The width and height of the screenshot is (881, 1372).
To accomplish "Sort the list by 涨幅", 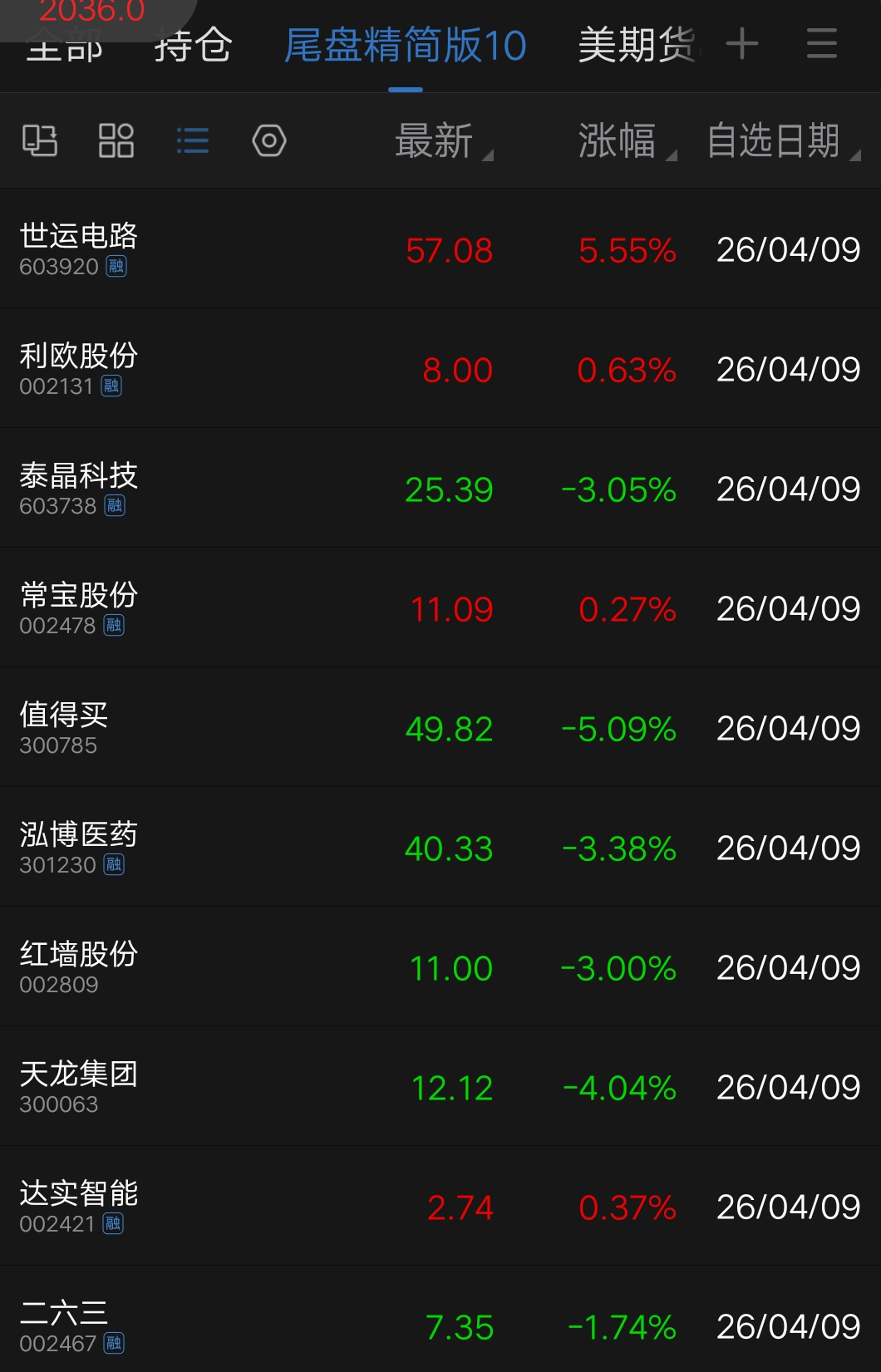I will (625, 141).
